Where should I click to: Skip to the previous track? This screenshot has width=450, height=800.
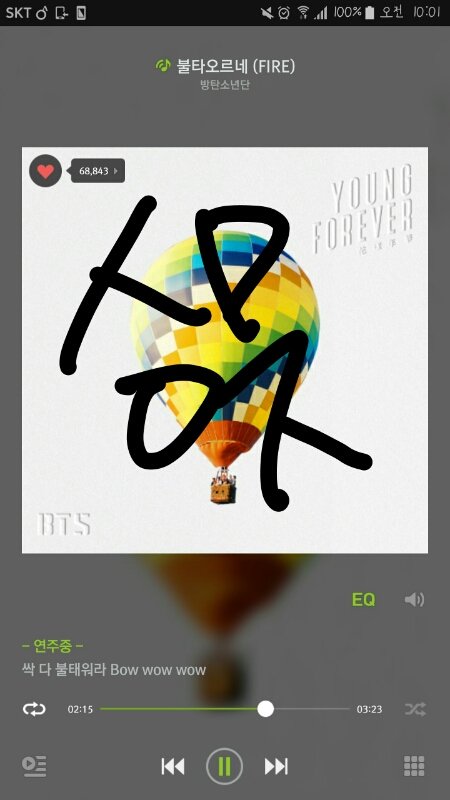pos(173,766)
